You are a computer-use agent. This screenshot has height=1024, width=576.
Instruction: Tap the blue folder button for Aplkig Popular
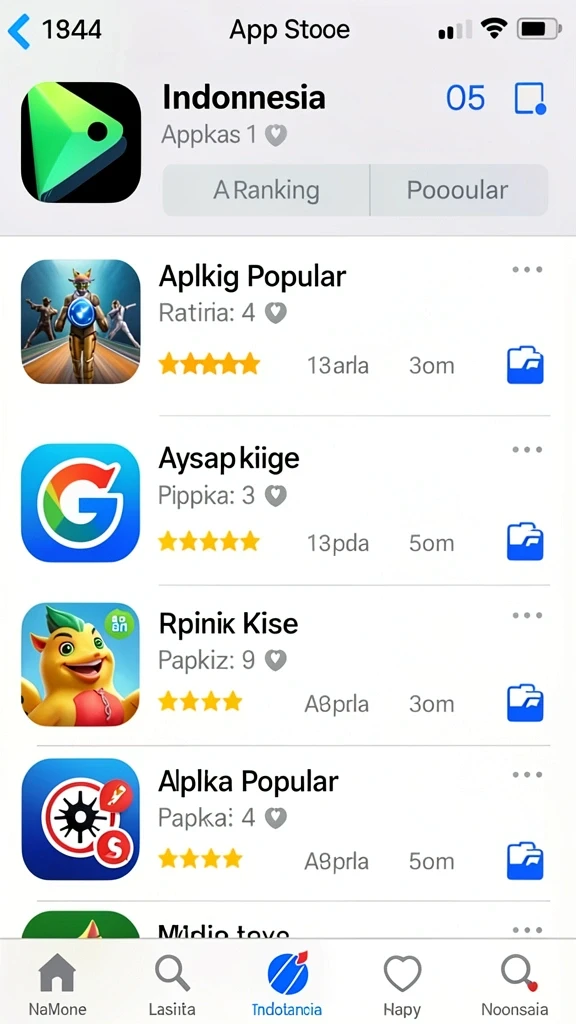pyautogui.click(x=526, y=364)
